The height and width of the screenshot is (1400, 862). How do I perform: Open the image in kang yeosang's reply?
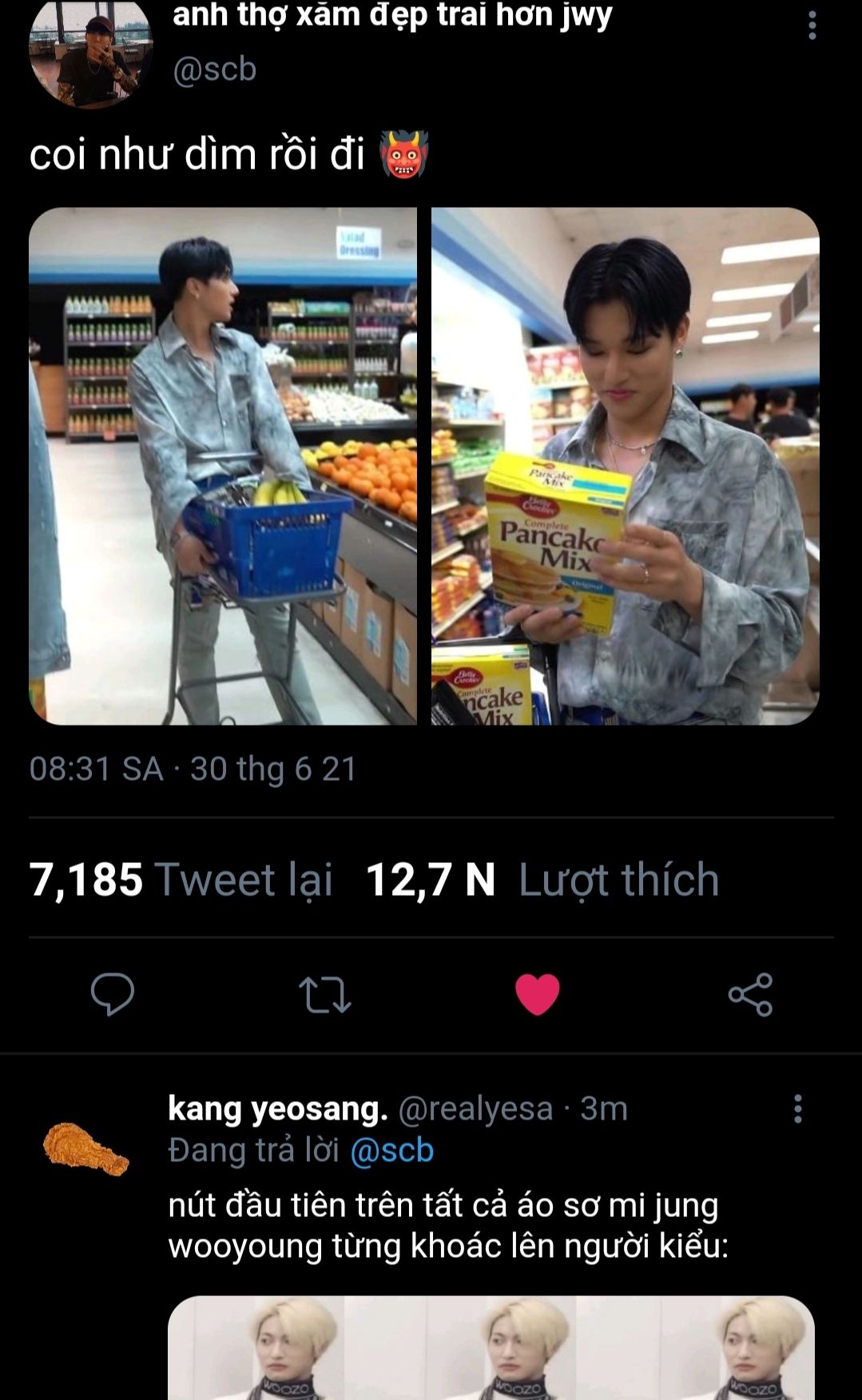(x=491, y=1347)
